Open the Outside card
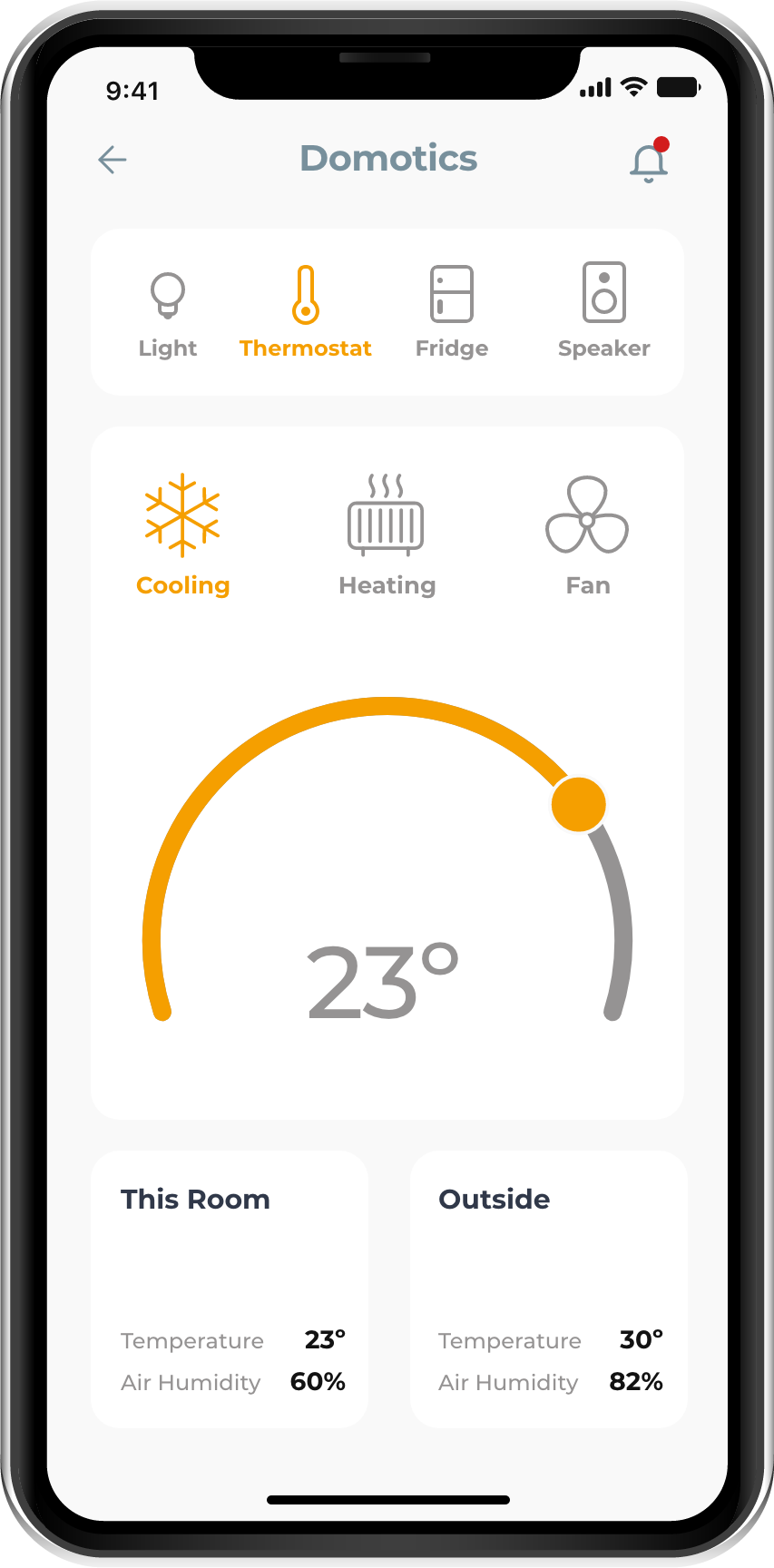This screenshot has height=1568, width=774. click(x=548, y=1289)
